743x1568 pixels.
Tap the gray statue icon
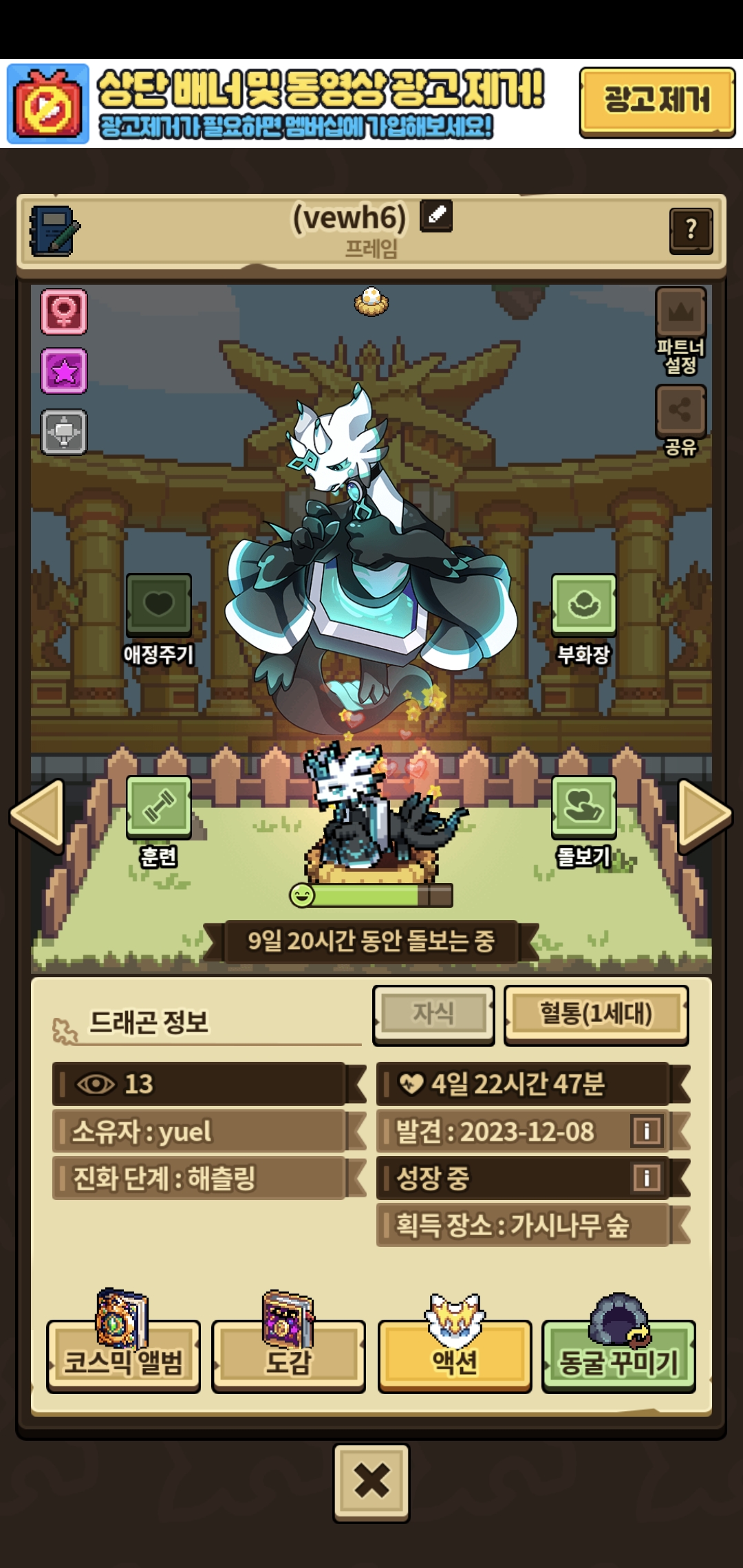(x=64, y=432)
